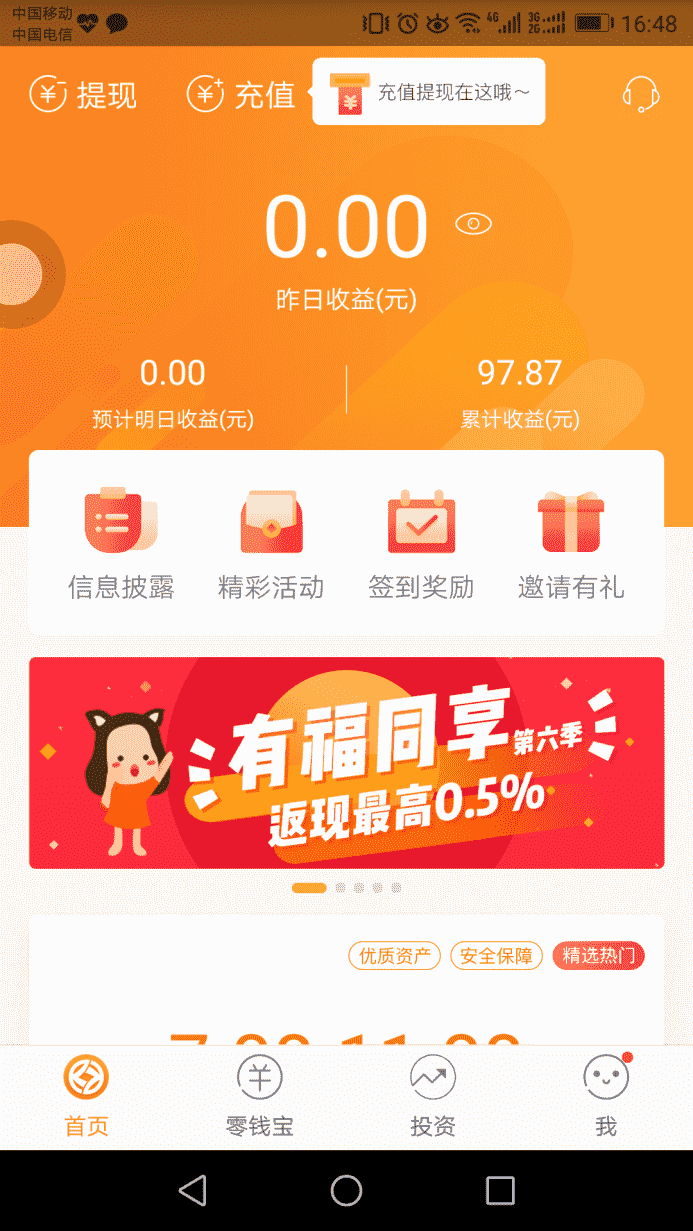Hide the balance with eye icon
The image size is (693, 1231).
pos(473,224)
